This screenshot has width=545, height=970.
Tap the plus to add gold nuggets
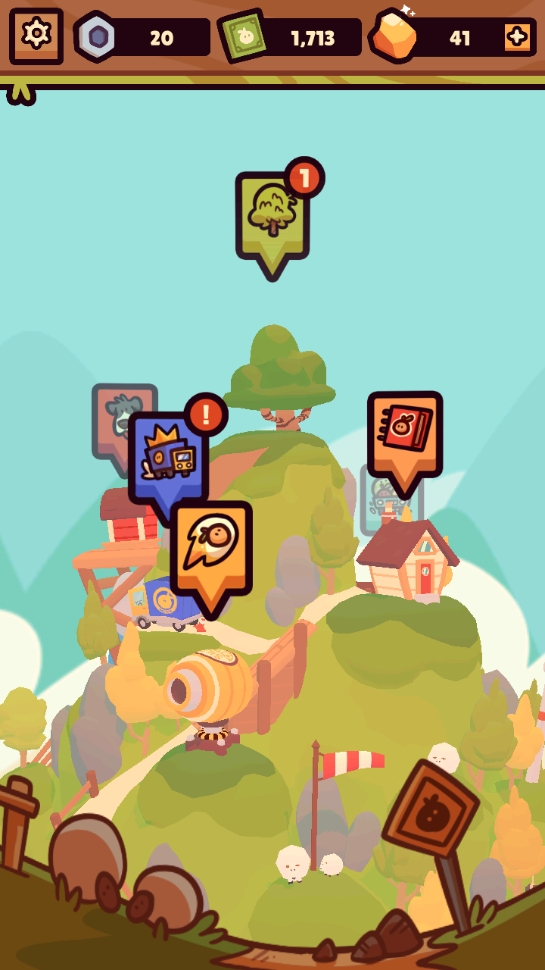coord(517,37)
